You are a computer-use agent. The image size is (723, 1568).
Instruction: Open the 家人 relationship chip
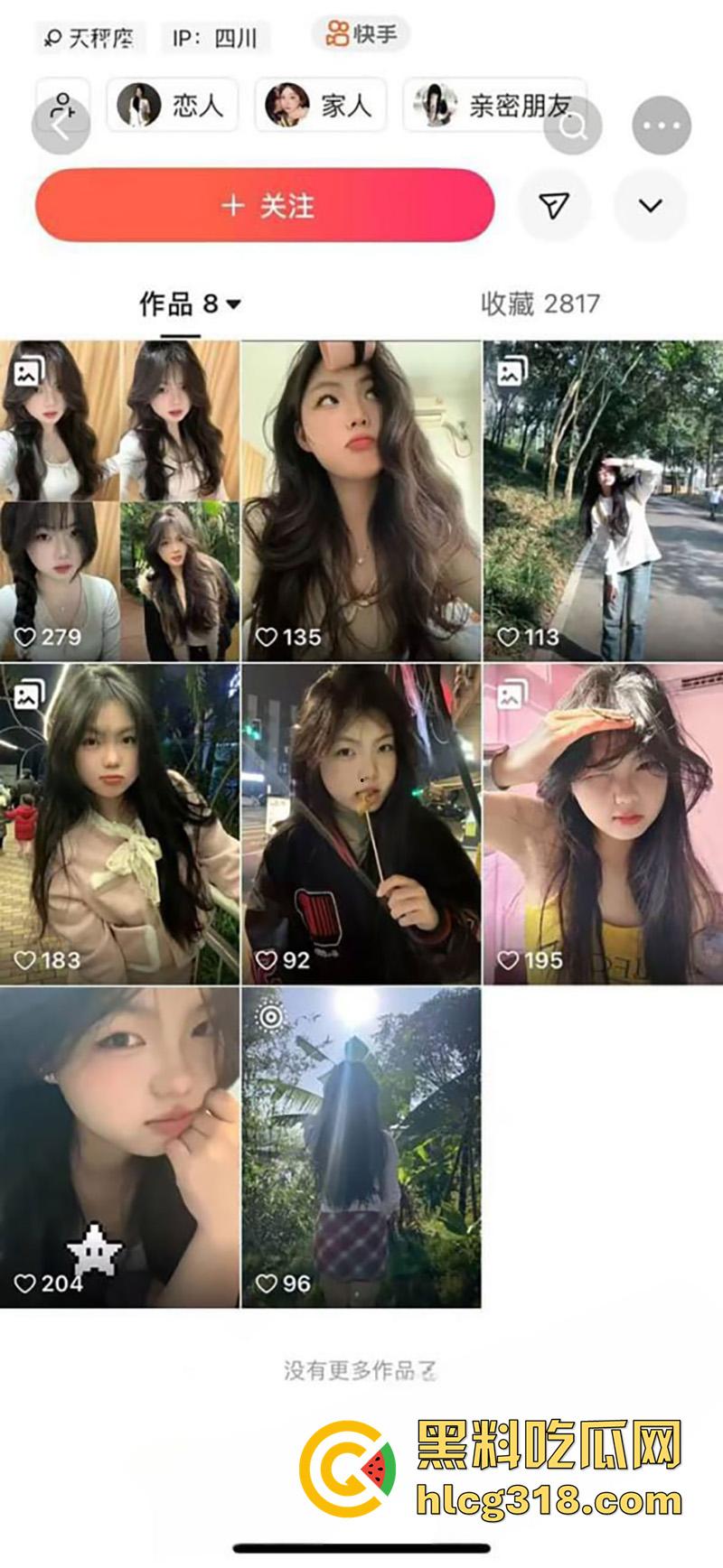coord(321,106)
